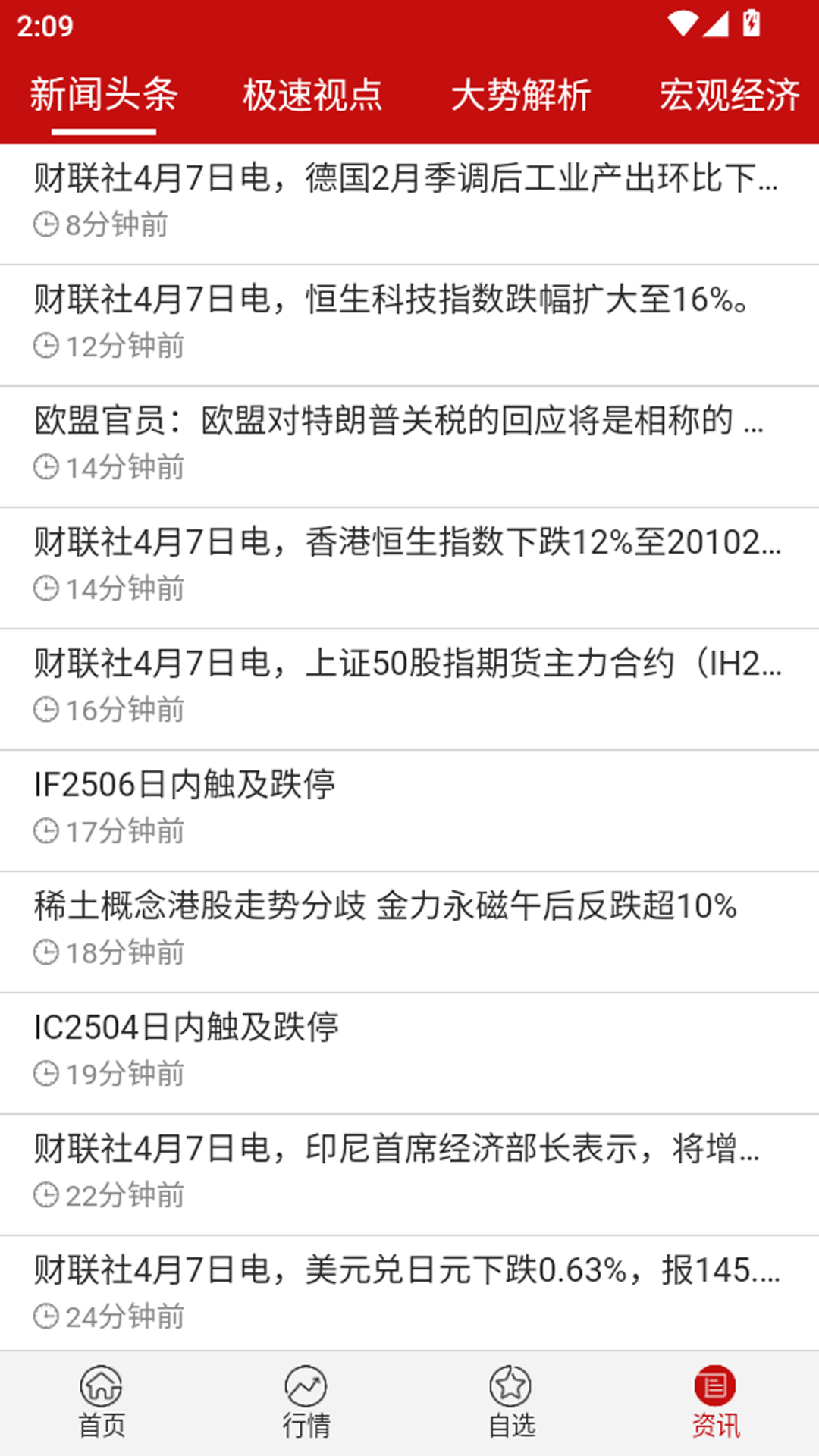Click the clock icon next to IF2506 news timestamp

47,830
